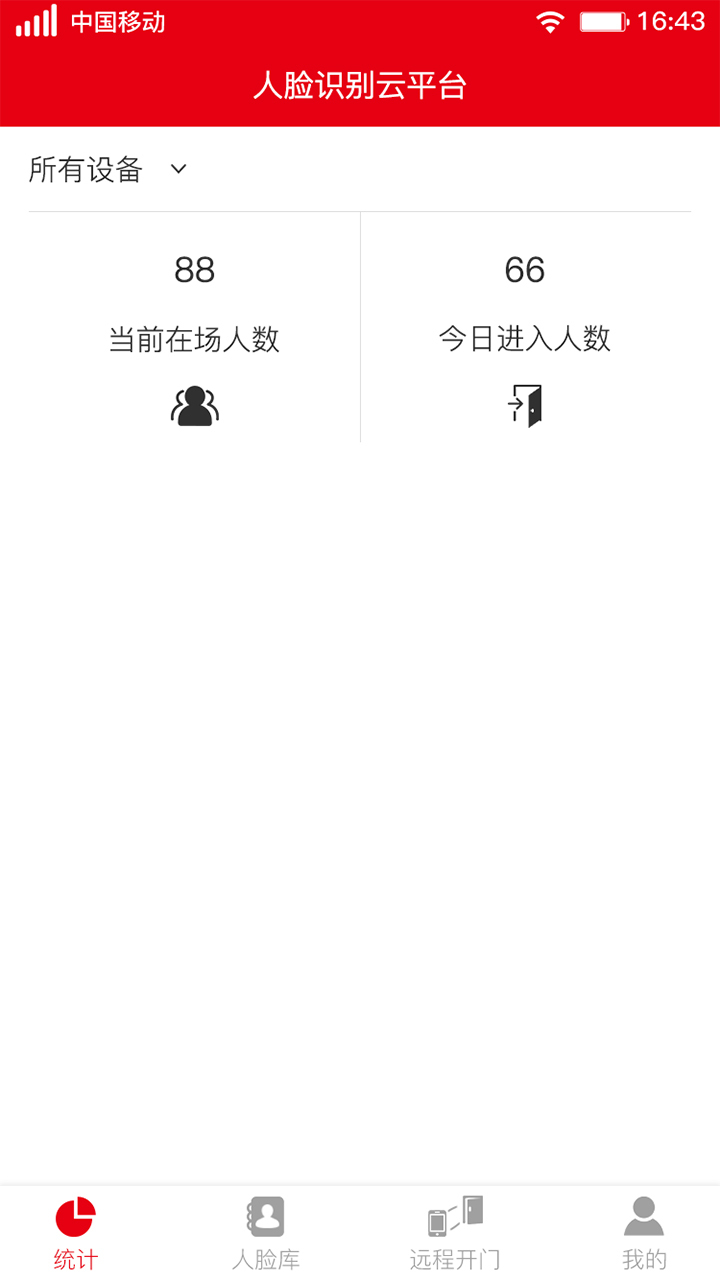Switch to the 统计 tab
This screenshot has width=720, height=1280.
(x=75, y=1260)
